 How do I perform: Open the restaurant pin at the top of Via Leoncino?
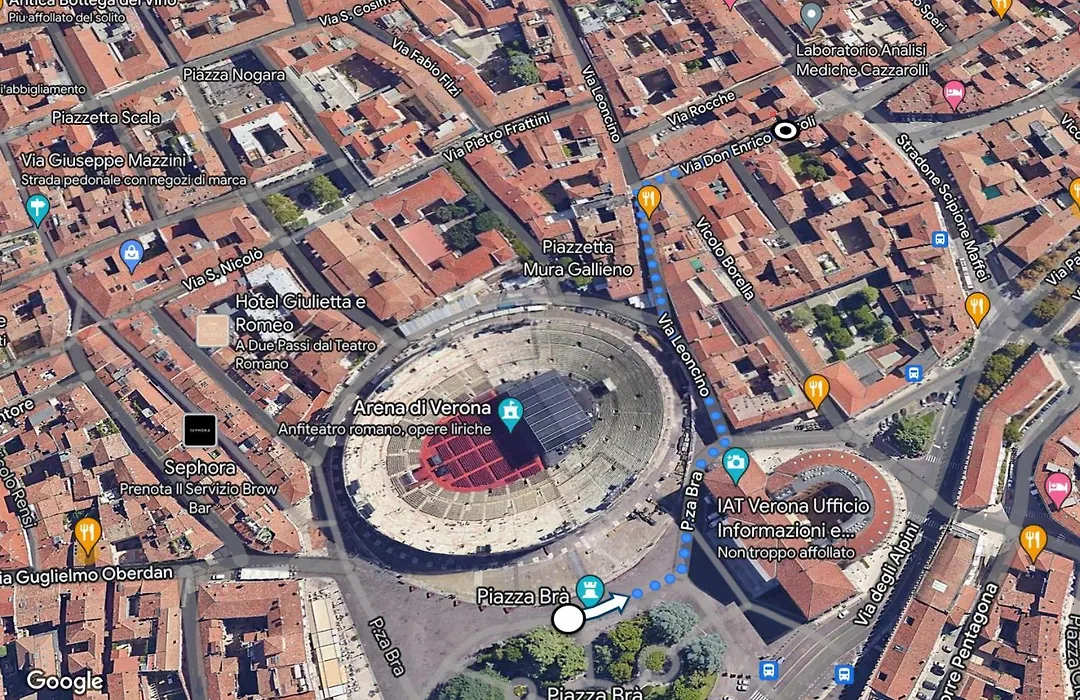pos(649,200)
